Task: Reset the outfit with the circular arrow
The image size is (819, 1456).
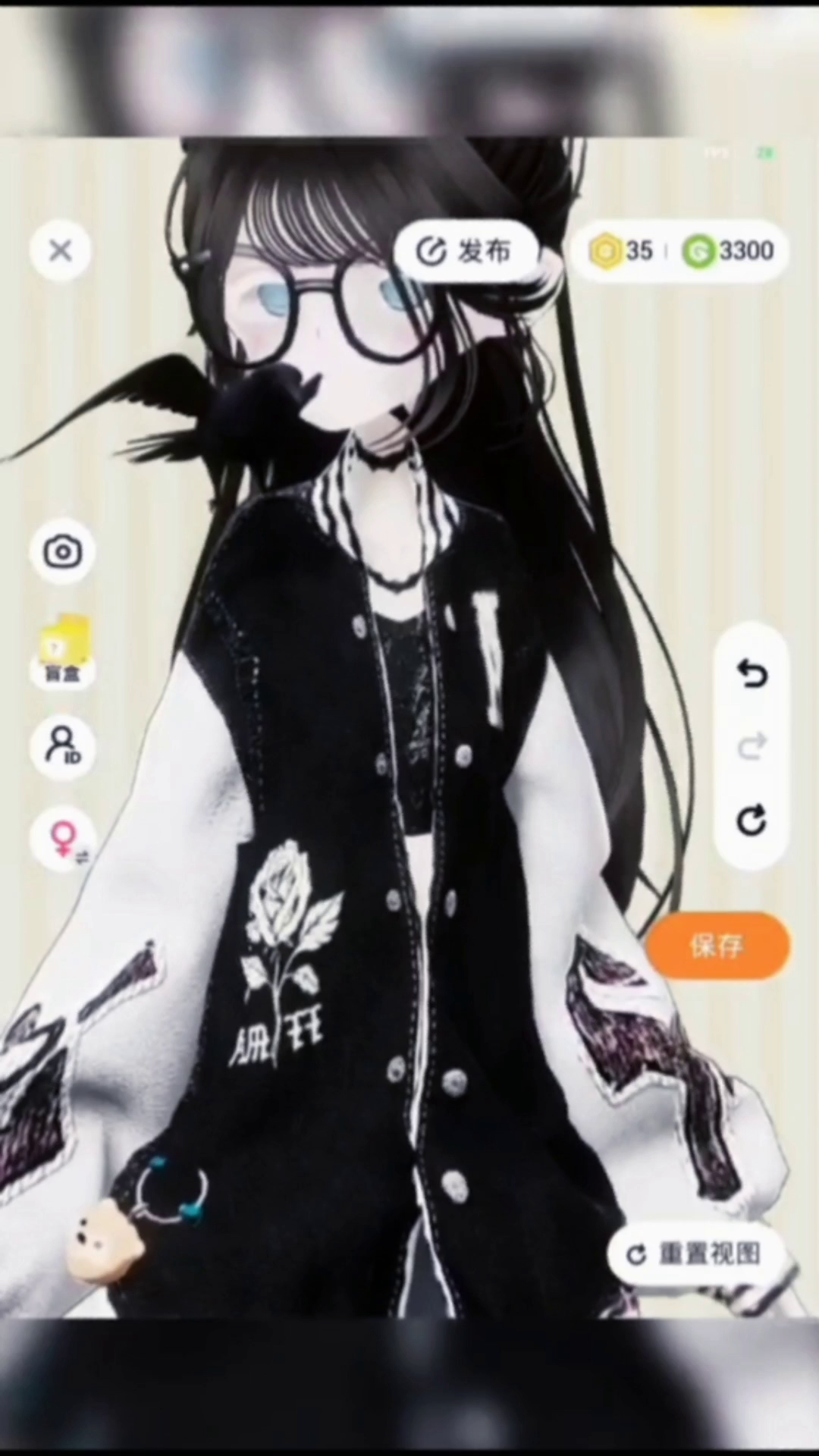Action: point(752,820)
